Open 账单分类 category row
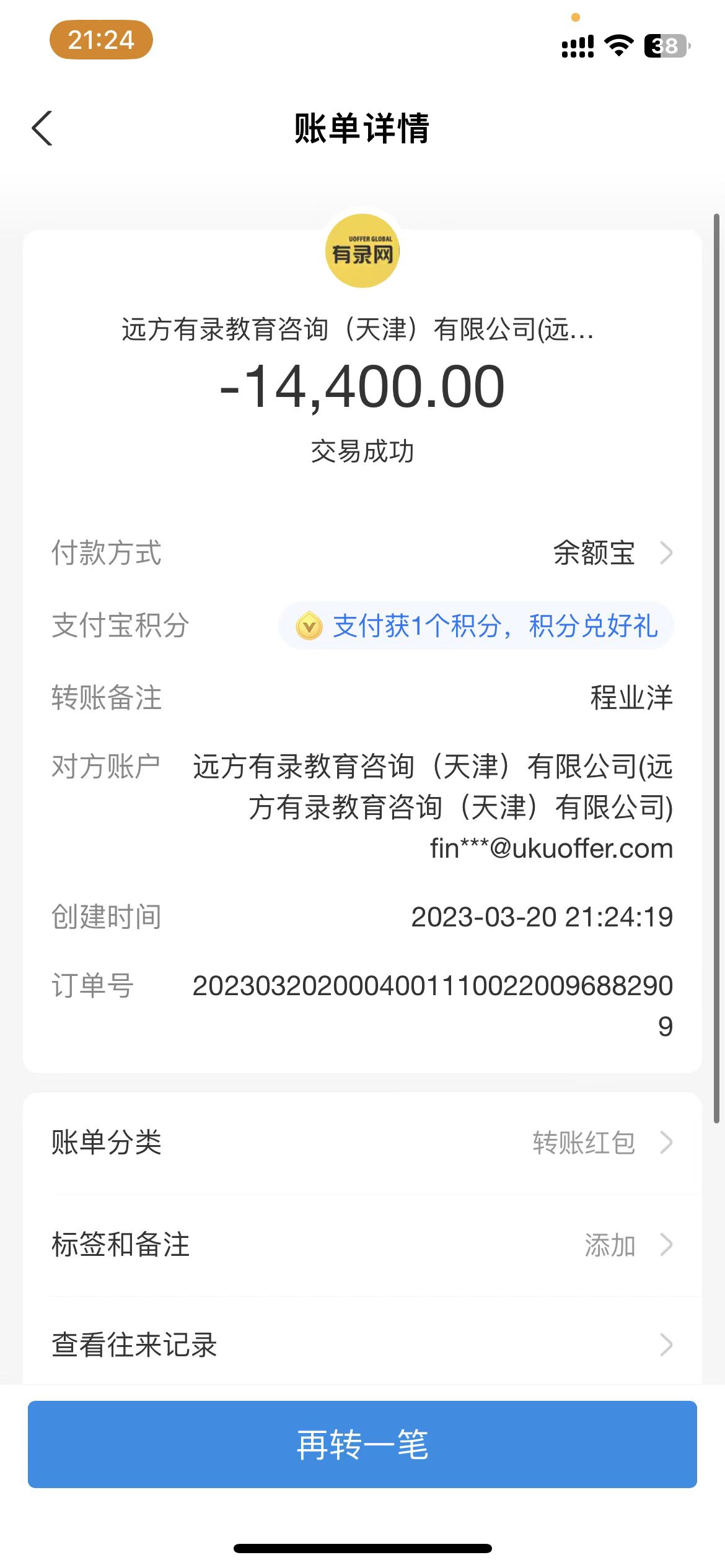The width and height of the screenshot is (725, 1568). click(362, 1143)
